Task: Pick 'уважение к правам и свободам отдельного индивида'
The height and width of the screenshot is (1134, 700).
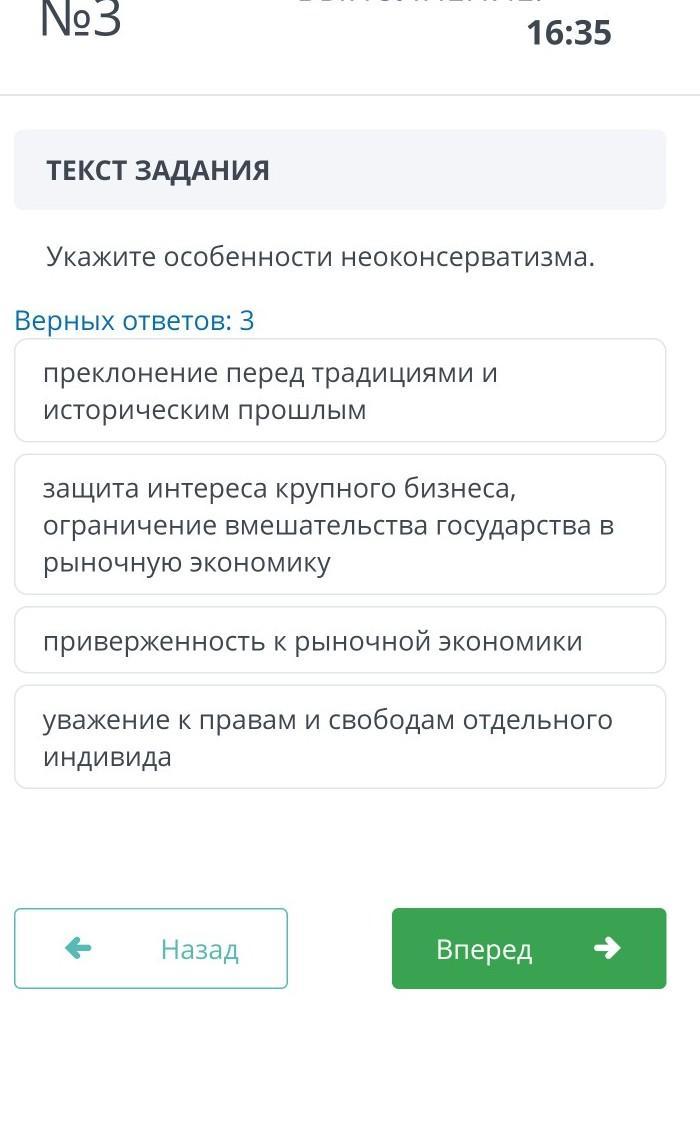Action: click(340, 738)
